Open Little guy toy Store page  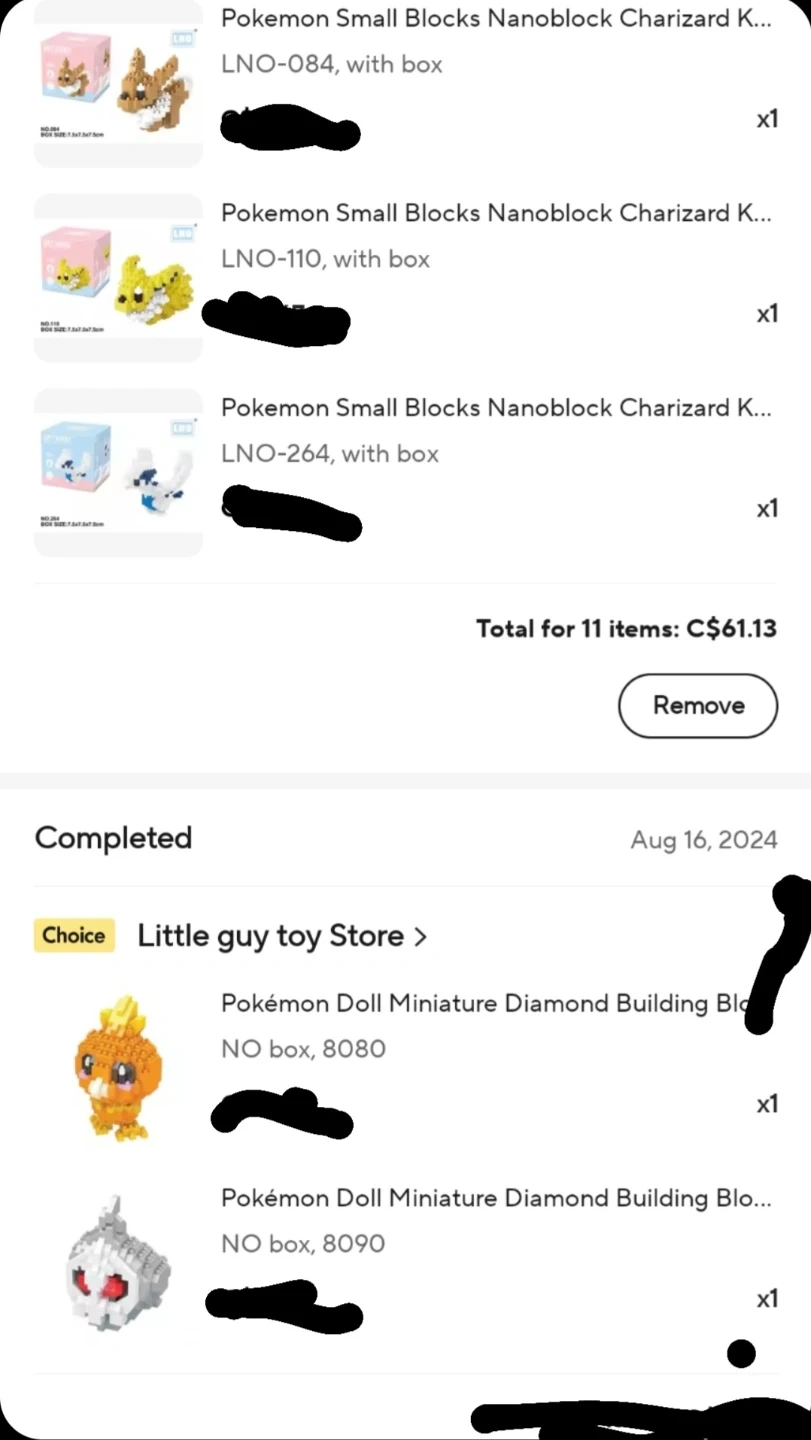(281, 936)
